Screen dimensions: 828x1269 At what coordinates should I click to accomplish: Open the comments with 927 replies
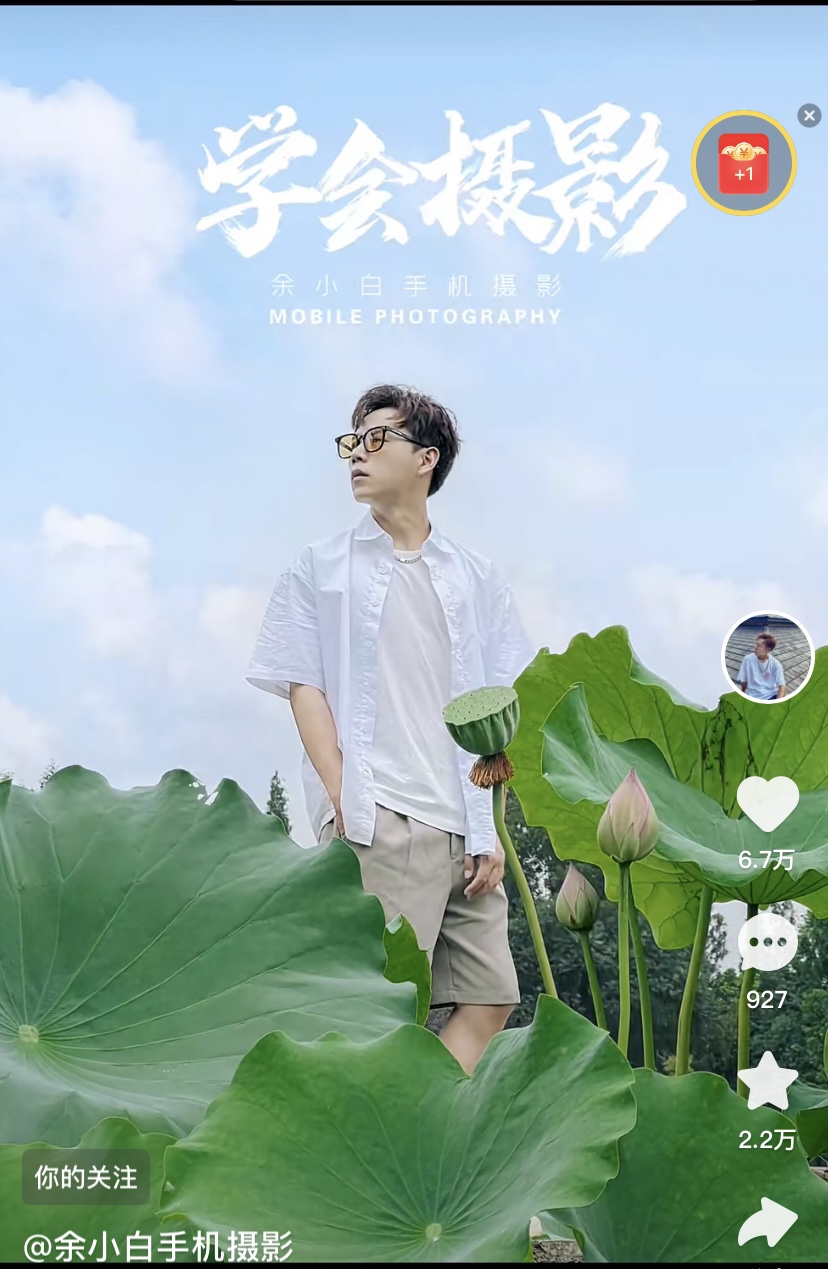click(767, 943)
